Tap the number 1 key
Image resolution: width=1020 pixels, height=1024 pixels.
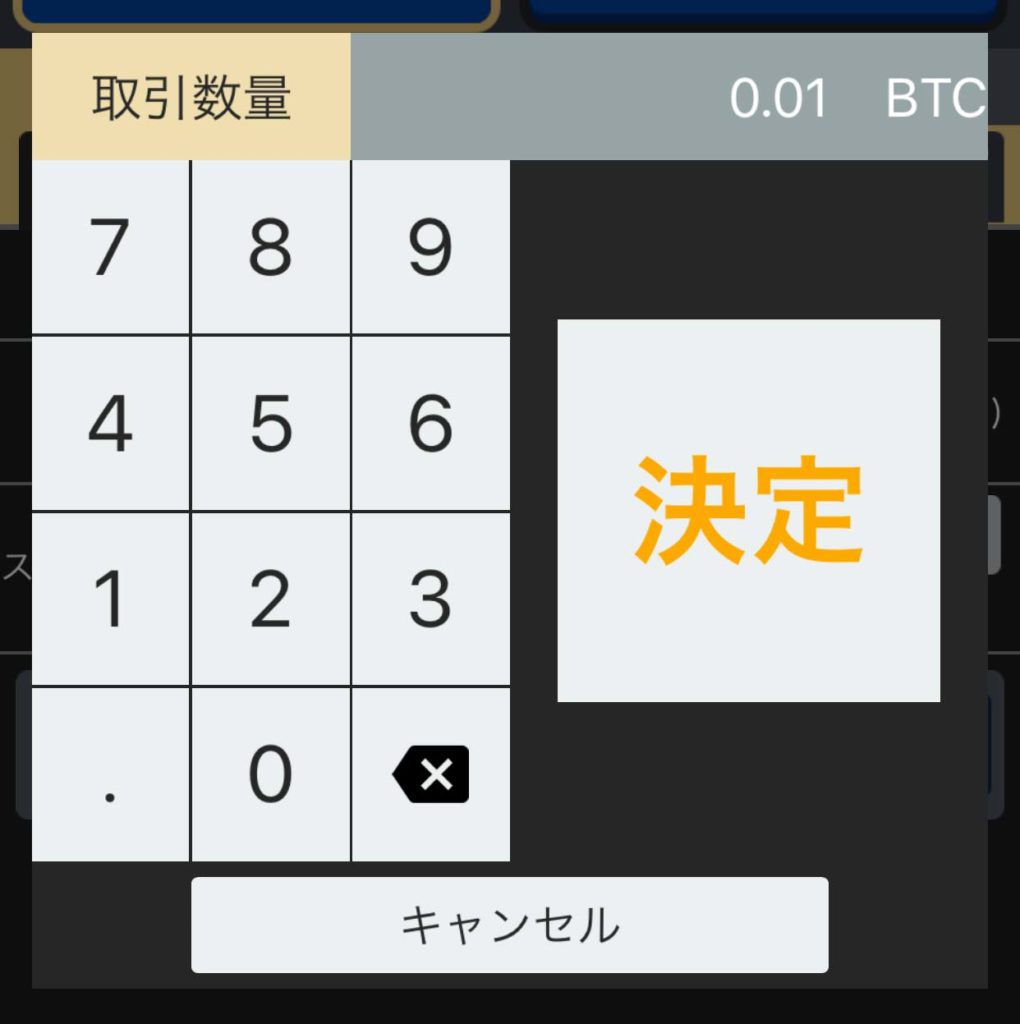pos(110,599)
